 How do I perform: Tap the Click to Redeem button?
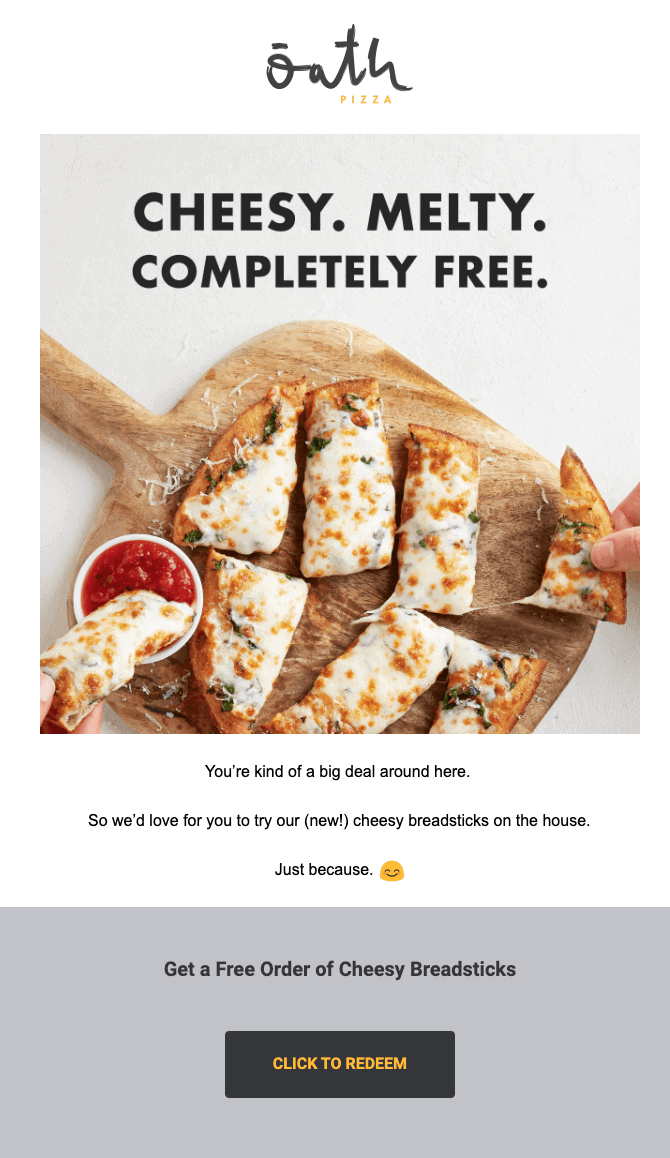pyautogui.click(x=340, y=1063)
